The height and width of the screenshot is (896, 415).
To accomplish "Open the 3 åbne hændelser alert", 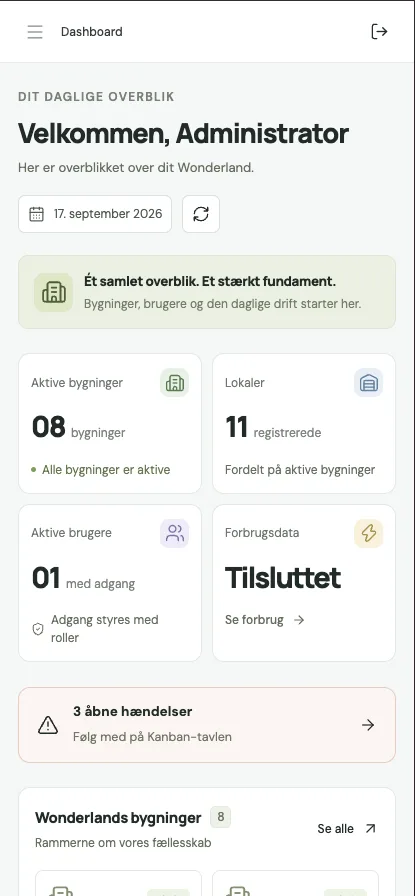I will pos(207,725).
